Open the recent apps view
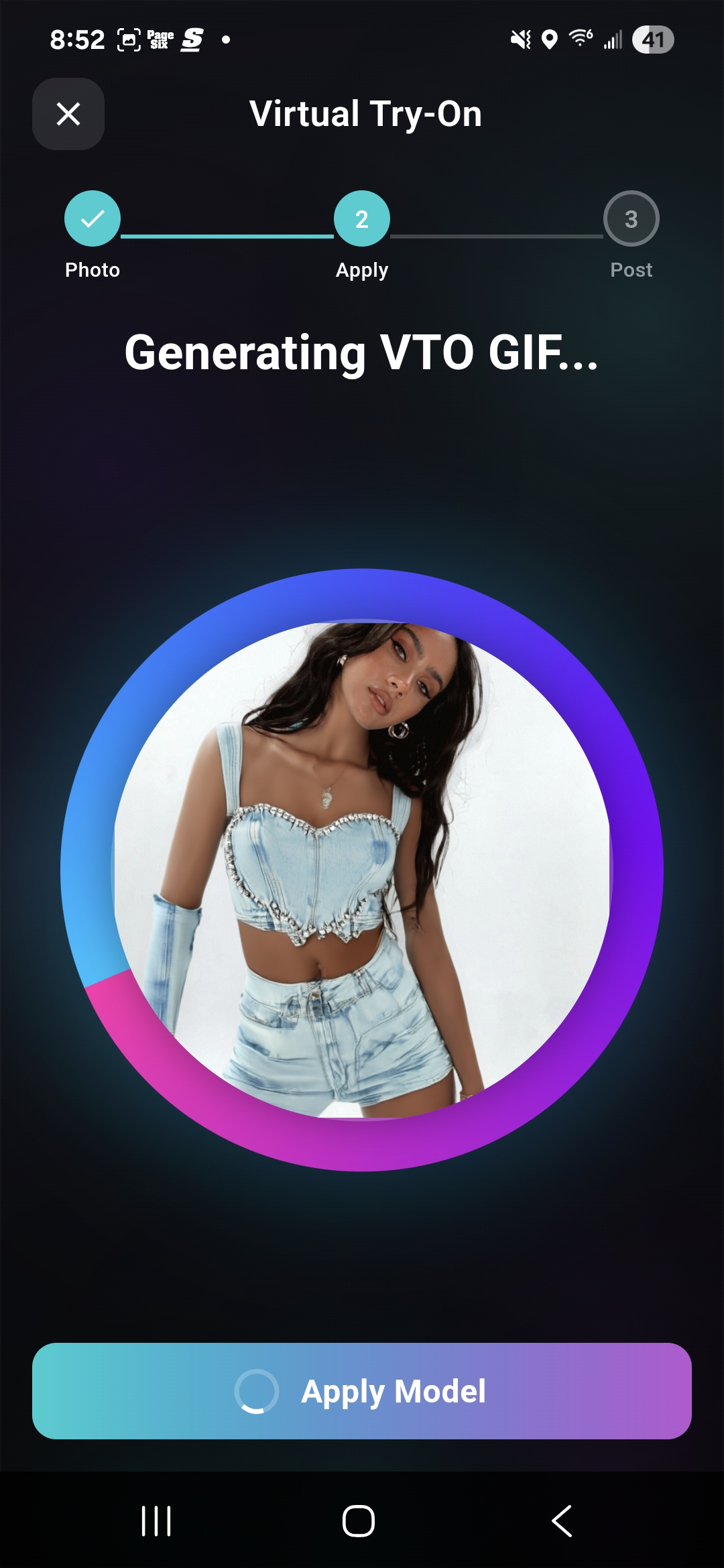 pos(157,1520)
